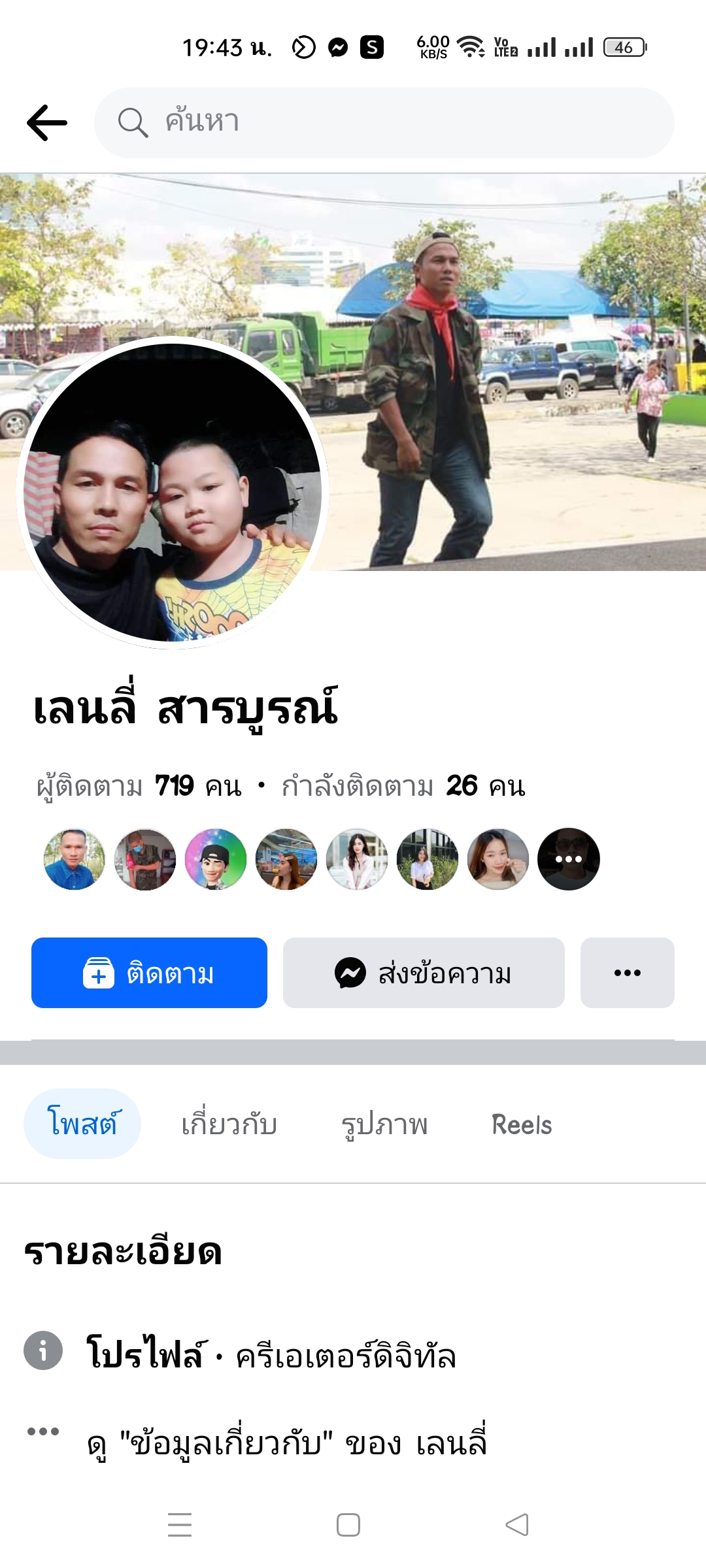
Task: Follow this profile with ติดตาม button
Action: point(149,973)
